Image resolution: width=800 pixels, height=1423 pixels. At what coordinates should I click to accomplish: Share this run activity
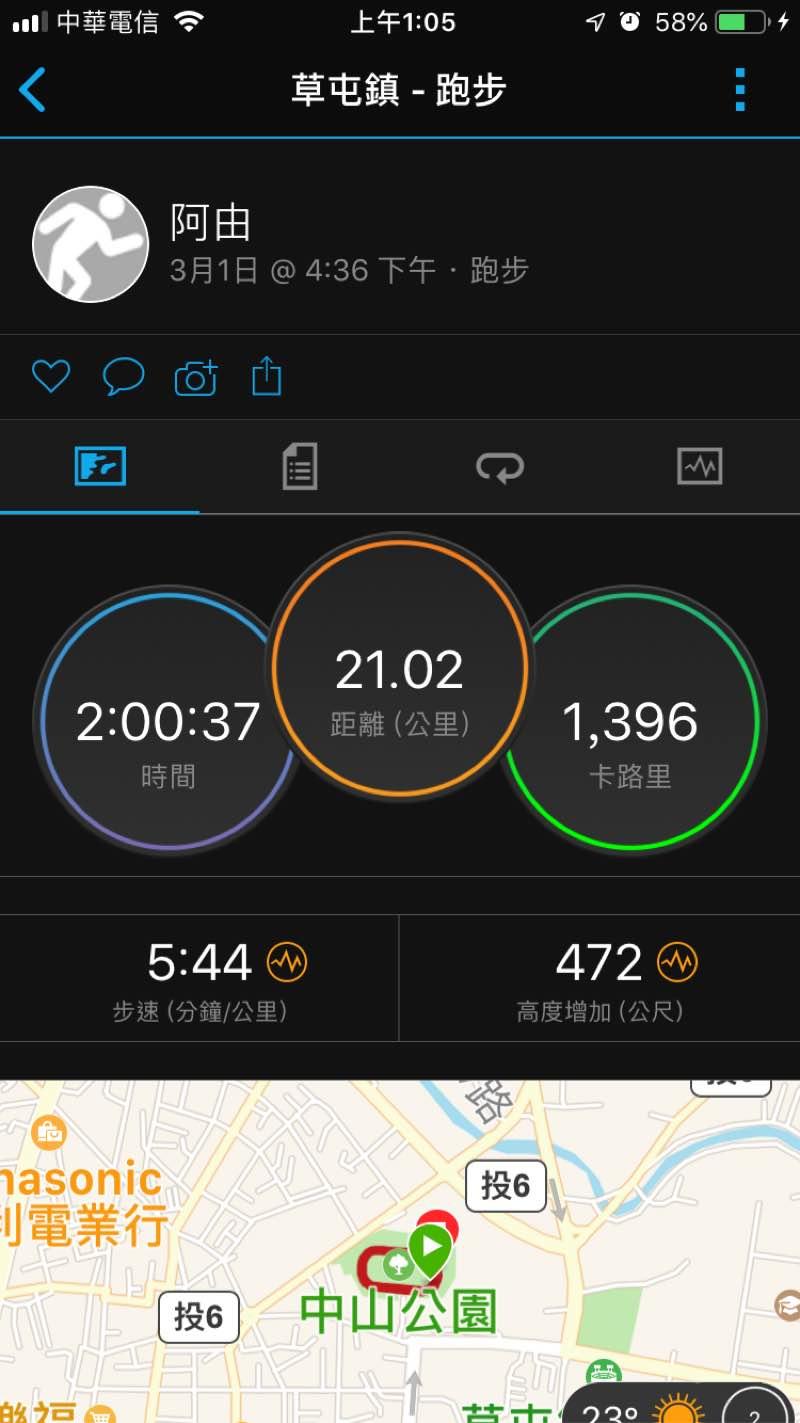pyautogui.click(x=267, y=377)
